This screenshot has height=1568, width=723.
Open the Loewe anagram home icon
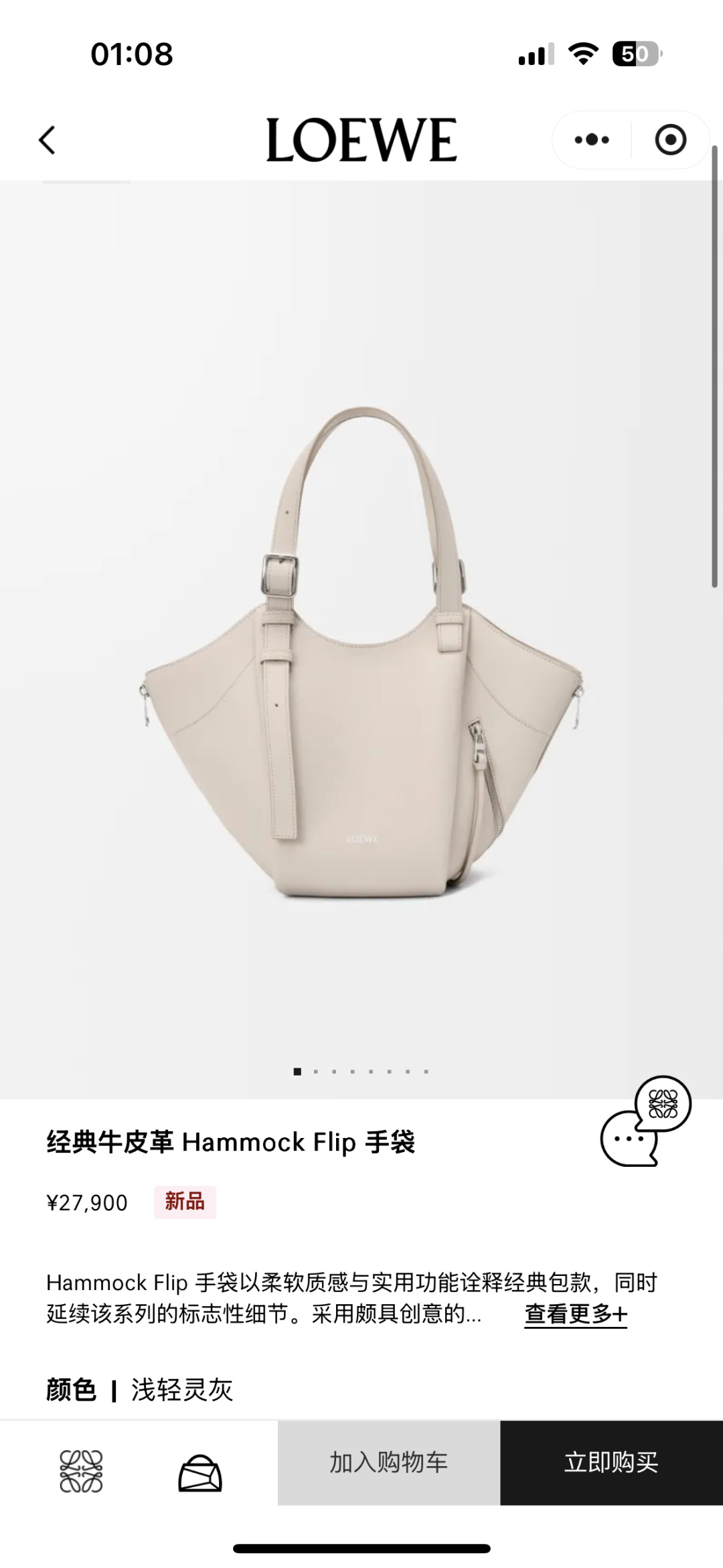click(81, 1472)
